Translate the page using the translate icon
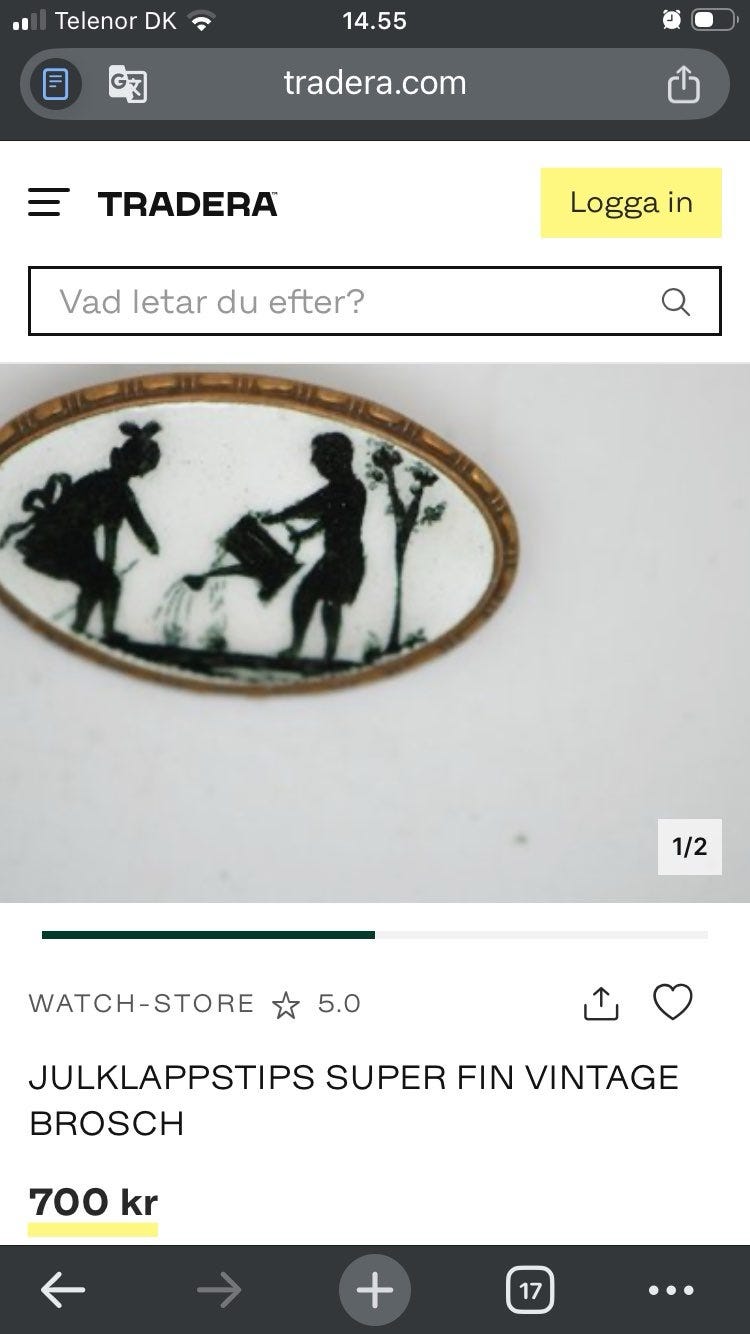750x1334 pixels. (x=128, y=84)
